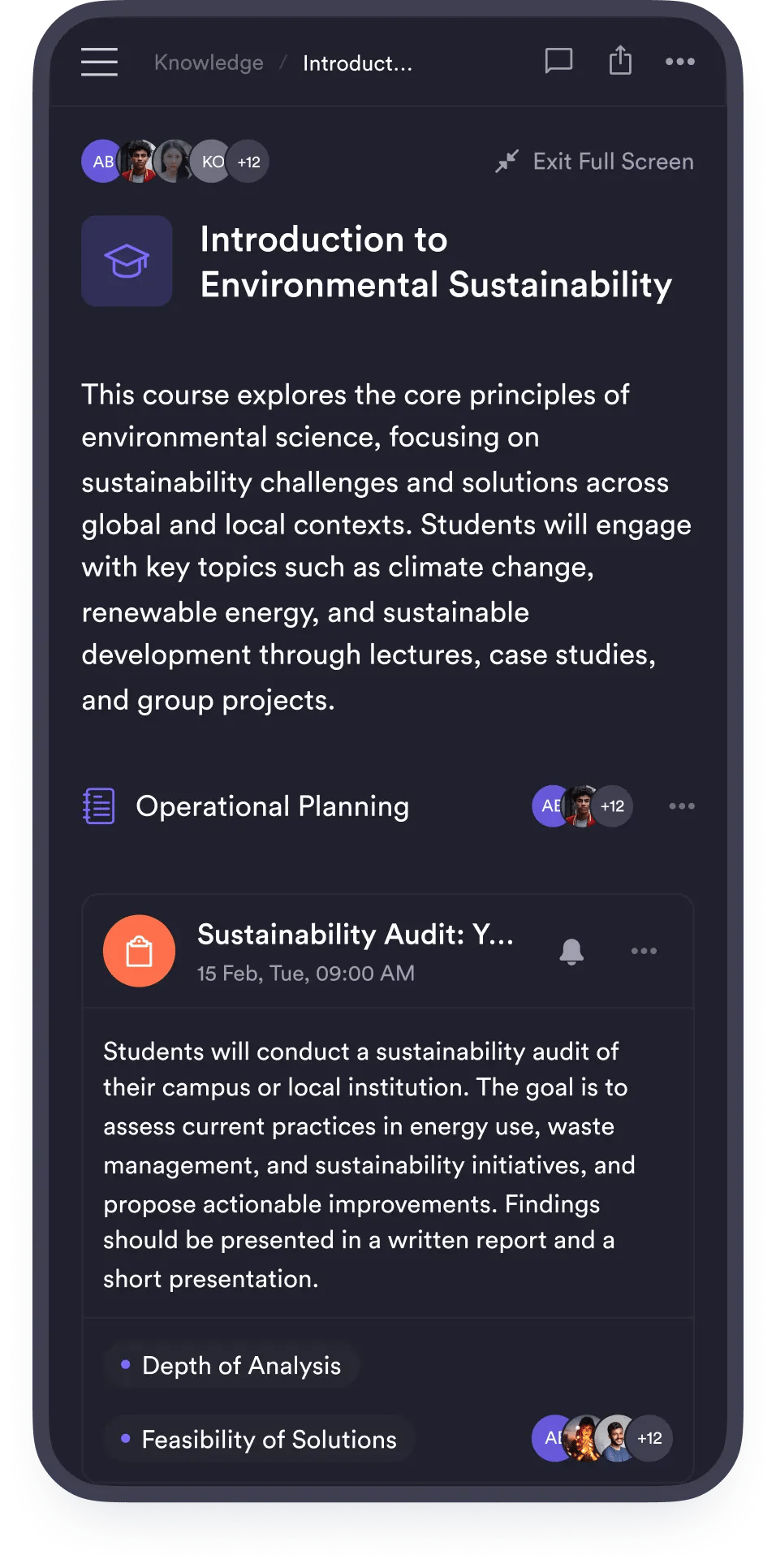Open Sustainability Audit more options

pos(644,951)
